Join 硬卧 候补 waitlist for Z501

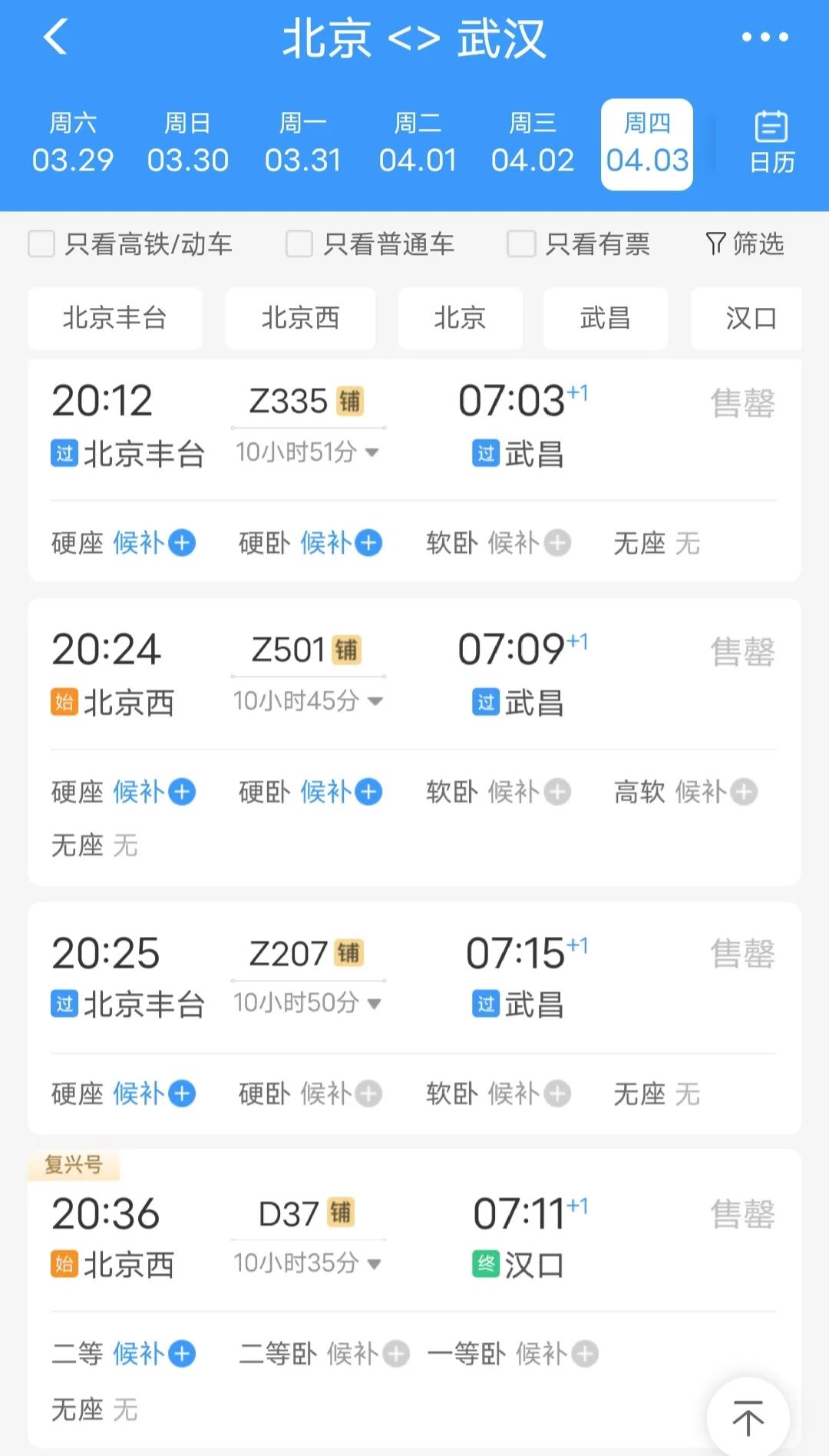(341, 792)
